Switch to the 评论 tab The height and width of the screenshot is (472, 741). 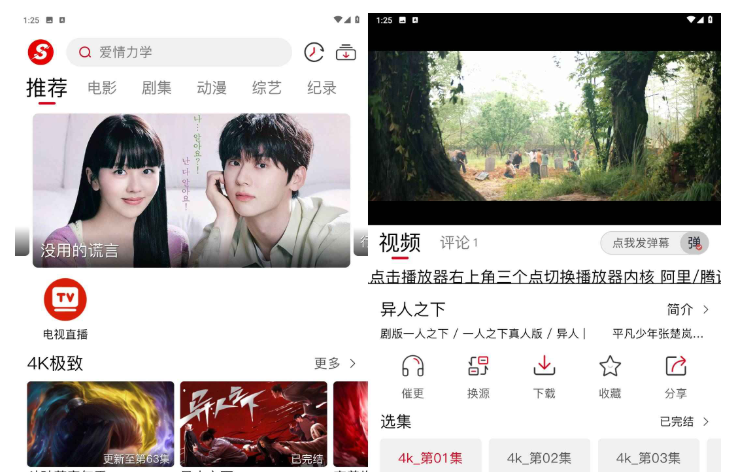click(x=459, y=242)
